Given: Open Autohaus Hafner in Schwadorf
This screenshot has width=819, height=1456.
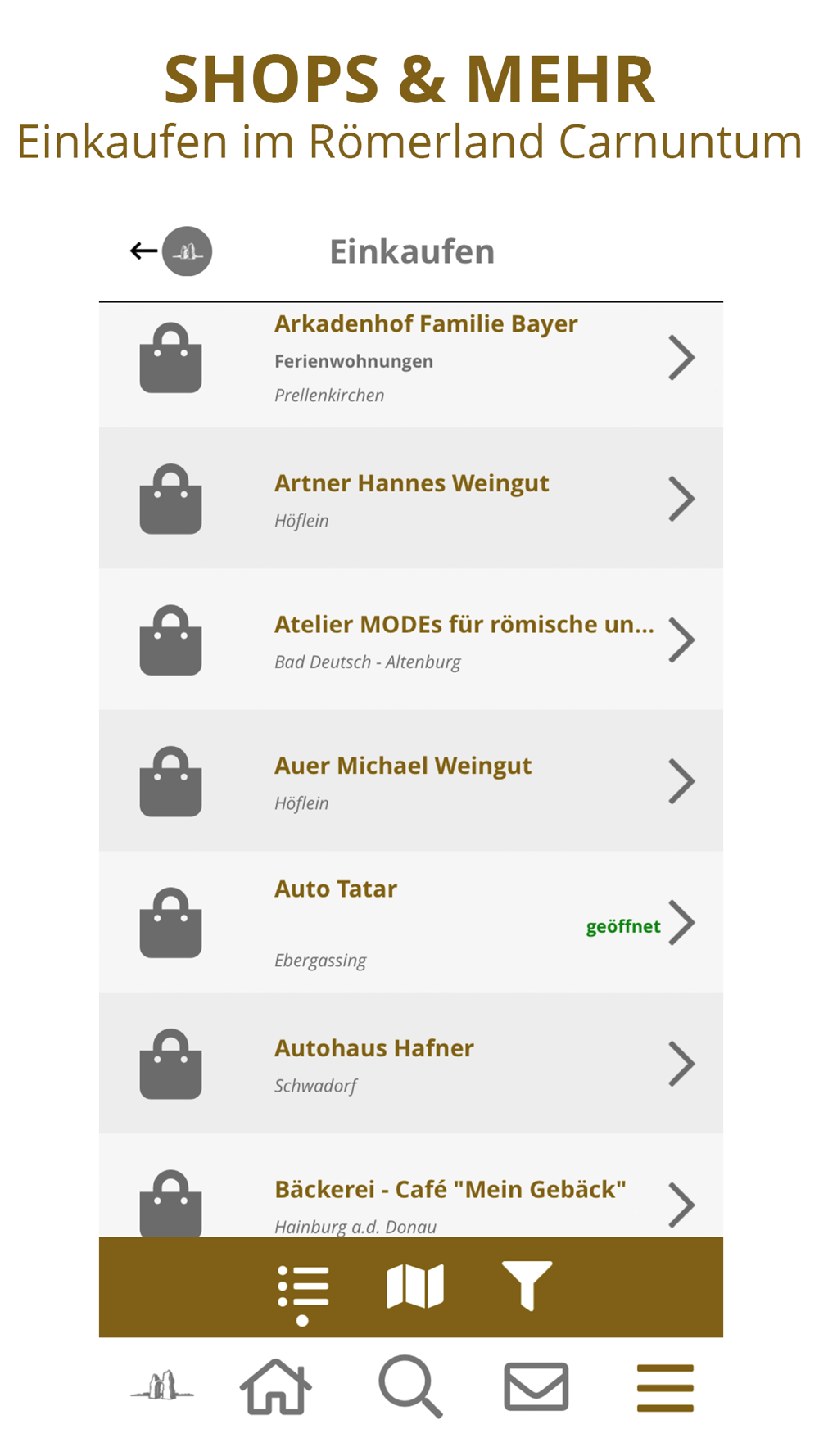Looking at the screenshot, I should click(411, 1063).
